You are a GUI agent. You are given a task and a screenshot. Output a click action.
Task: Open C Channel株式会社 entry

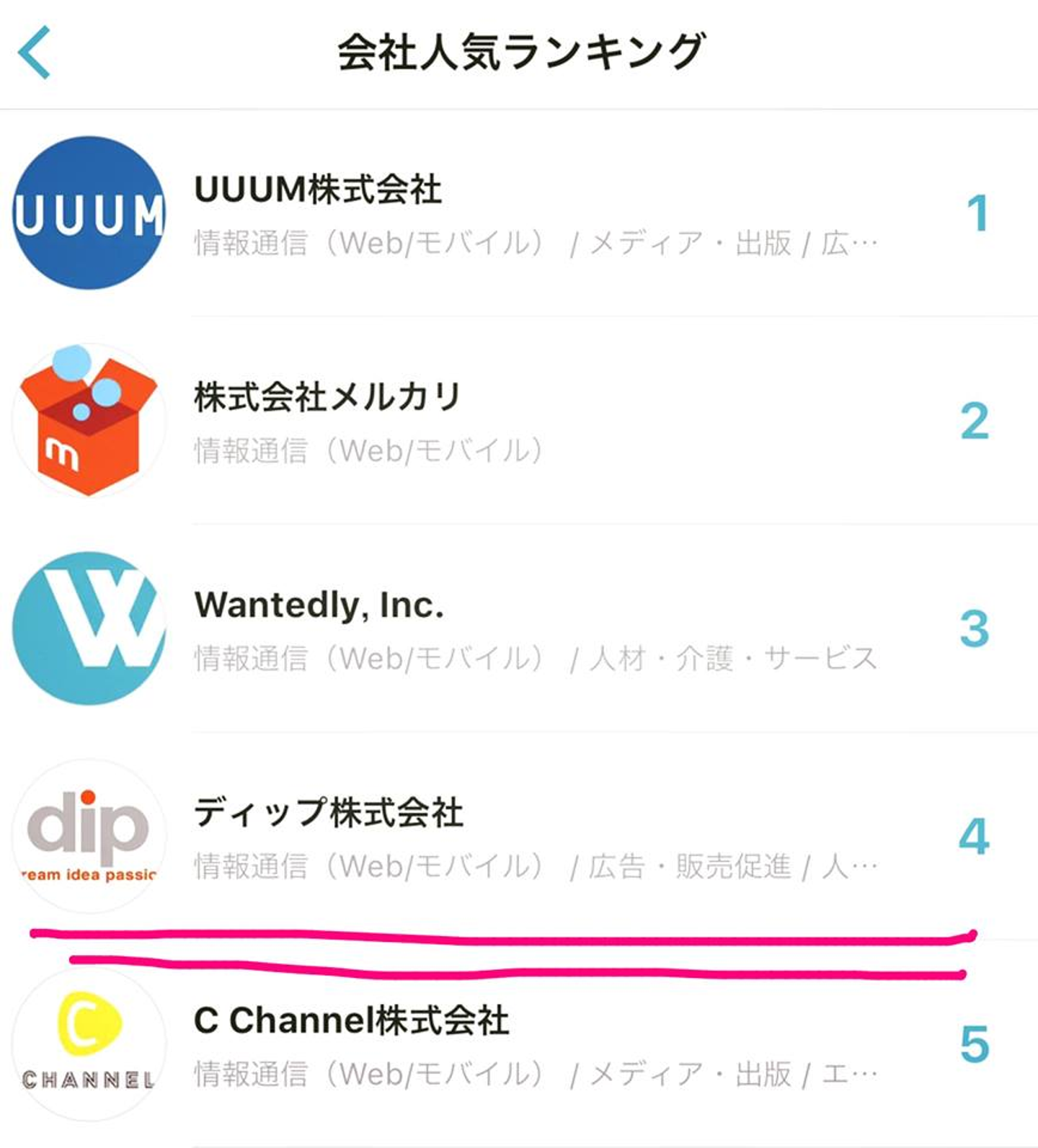[351, 1020]
